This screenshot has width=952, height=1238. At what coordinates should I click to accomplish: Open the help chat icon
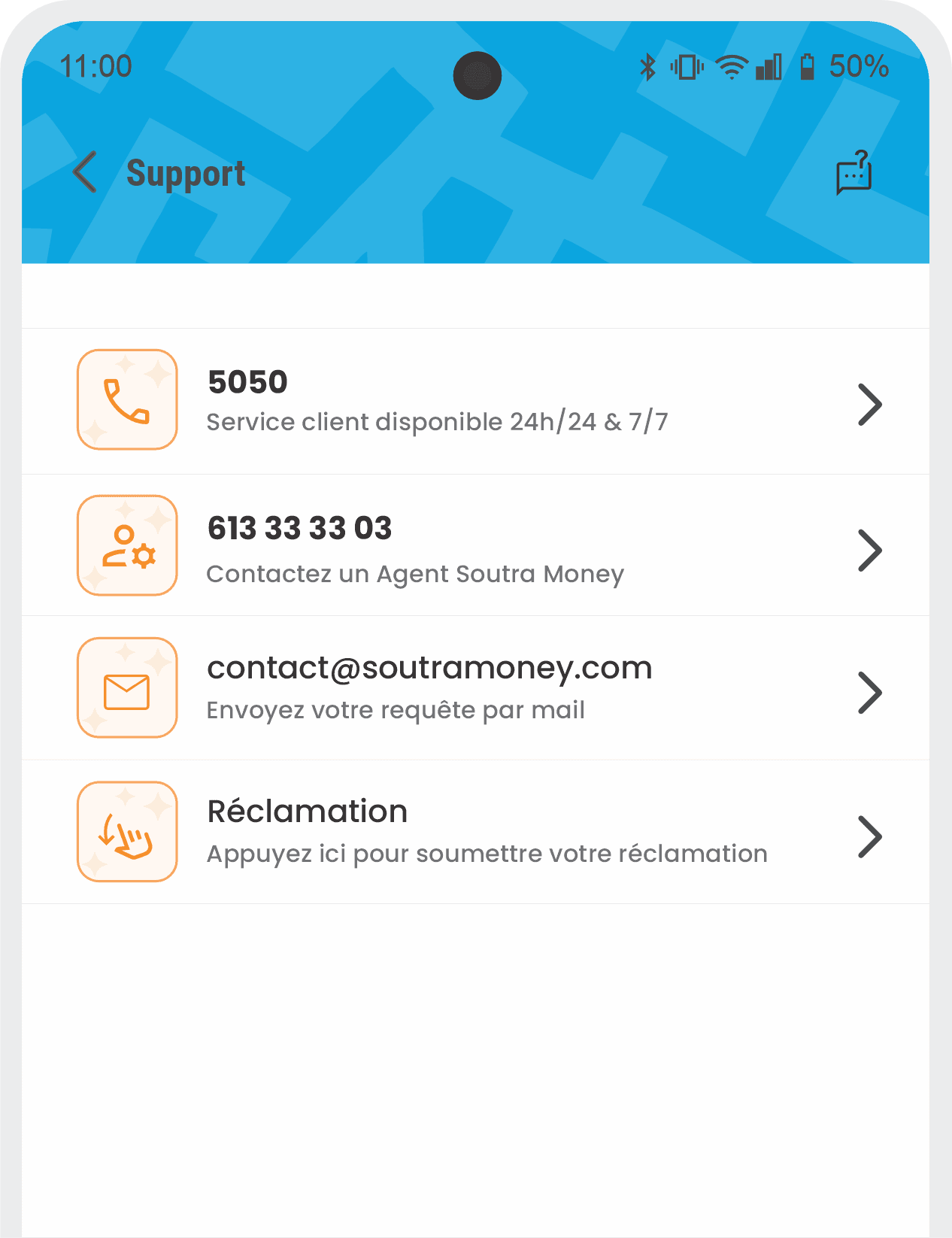click(x=853, y=173)
